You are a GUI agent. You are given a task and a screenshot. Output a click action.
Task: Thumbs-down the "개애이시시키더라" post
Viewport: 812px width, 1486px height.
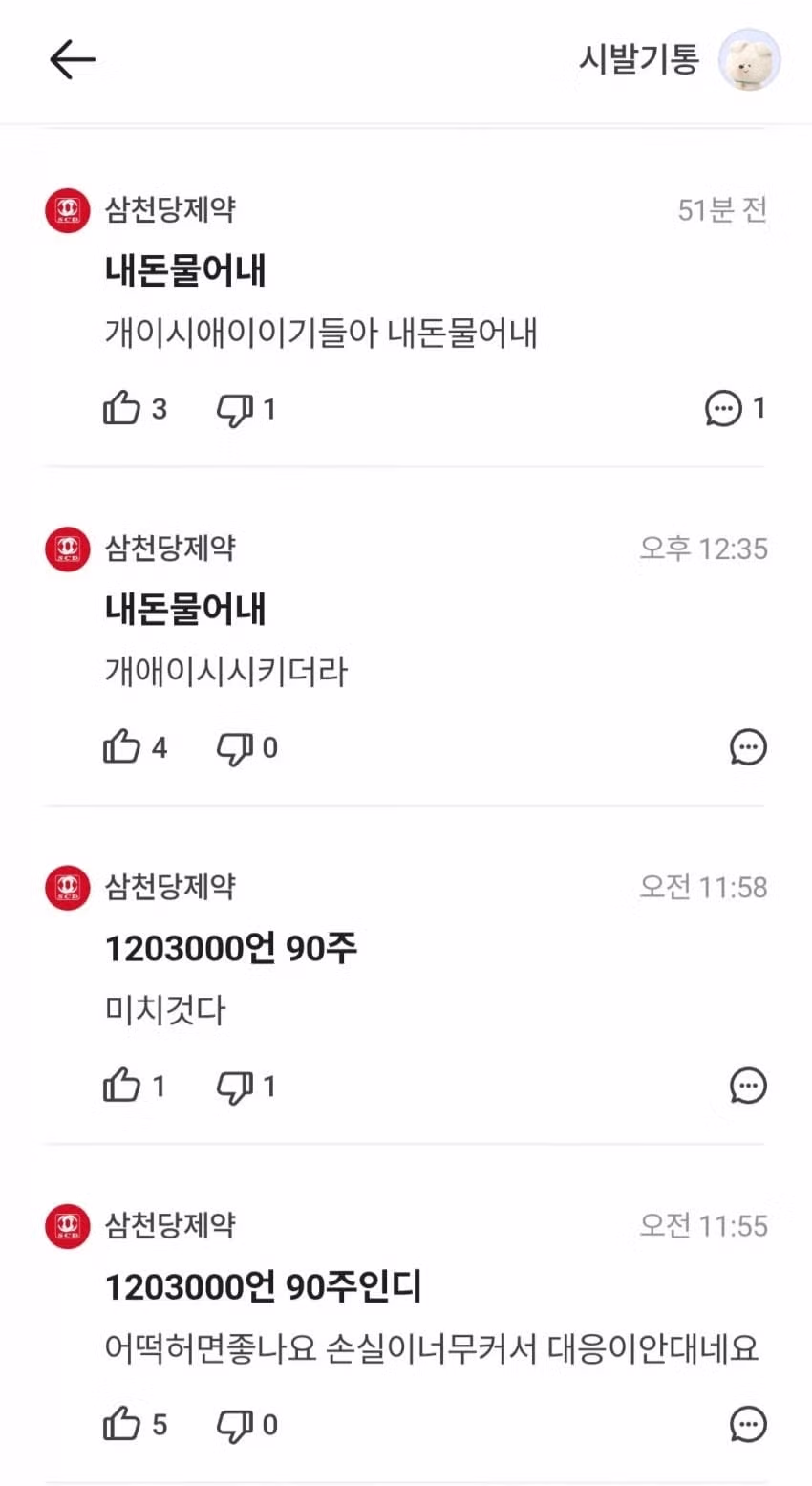233,747
